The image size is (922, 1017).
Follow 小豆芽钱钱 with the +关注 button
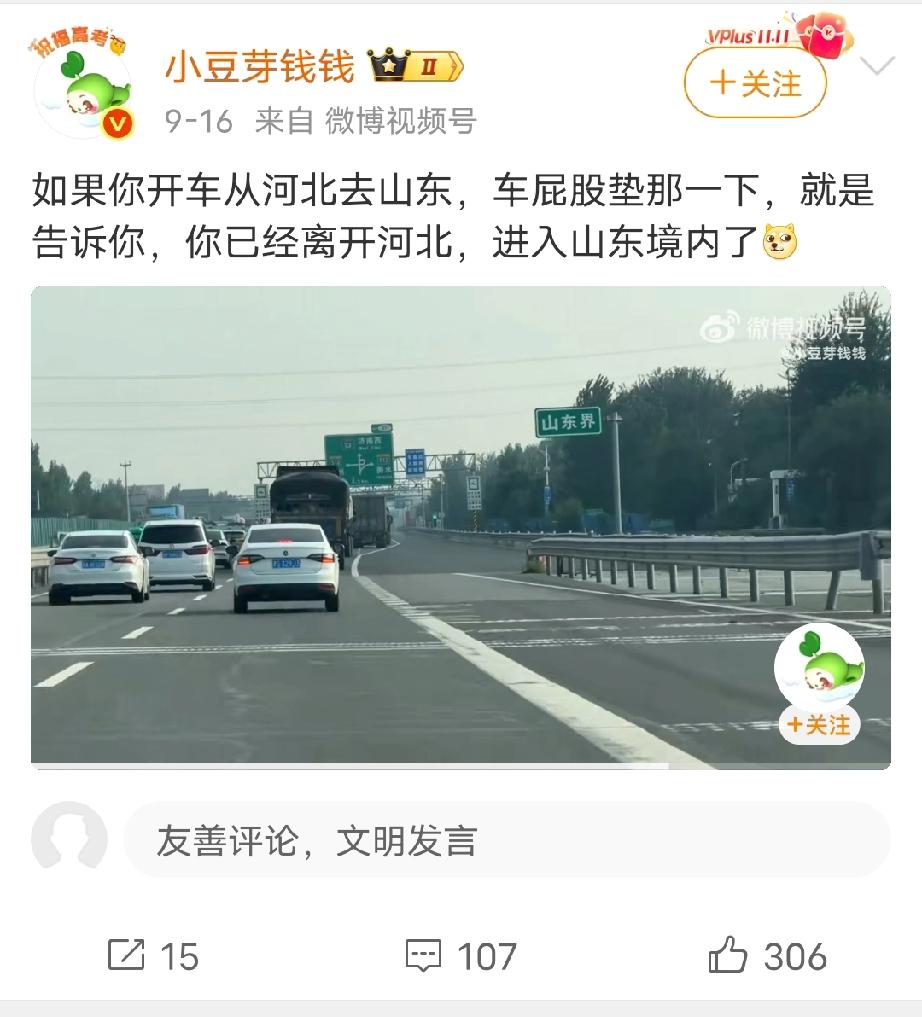[755, 83]
